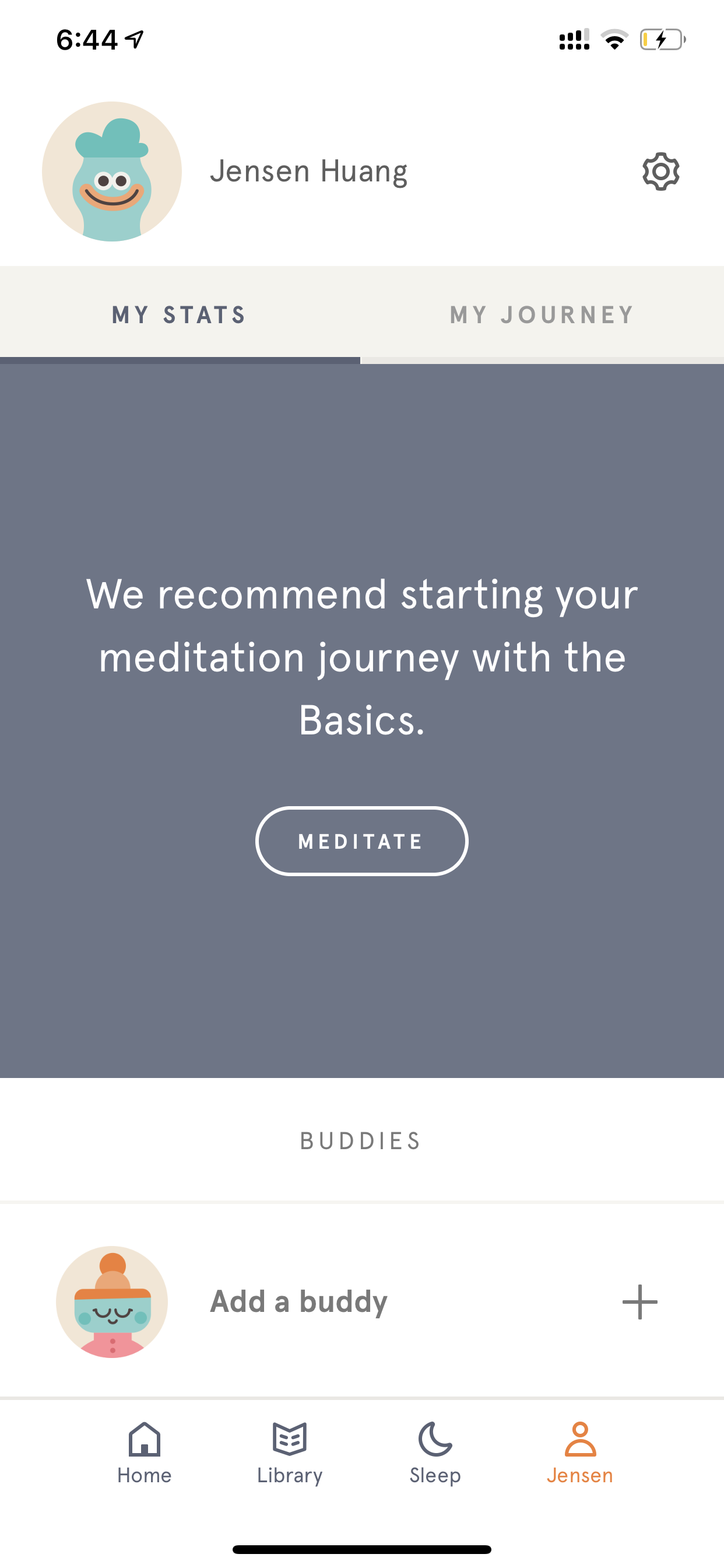Viewport: 724px width, 1568px height.
Task: Tap the plus icon to add buddy
Action: click(640, 1302)
